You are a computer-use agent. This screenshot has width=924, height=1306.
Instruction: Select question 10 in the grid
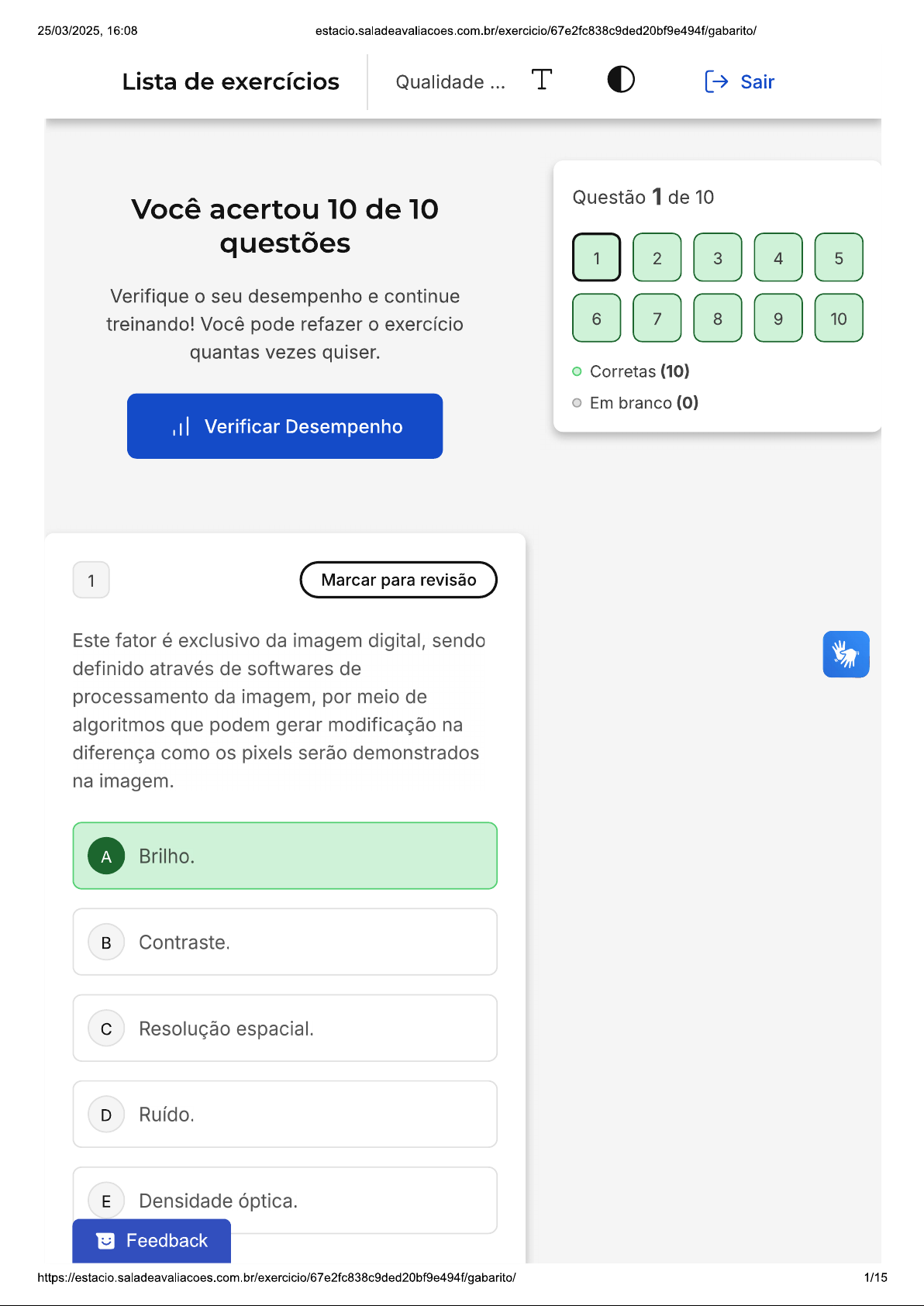(839, 318)
